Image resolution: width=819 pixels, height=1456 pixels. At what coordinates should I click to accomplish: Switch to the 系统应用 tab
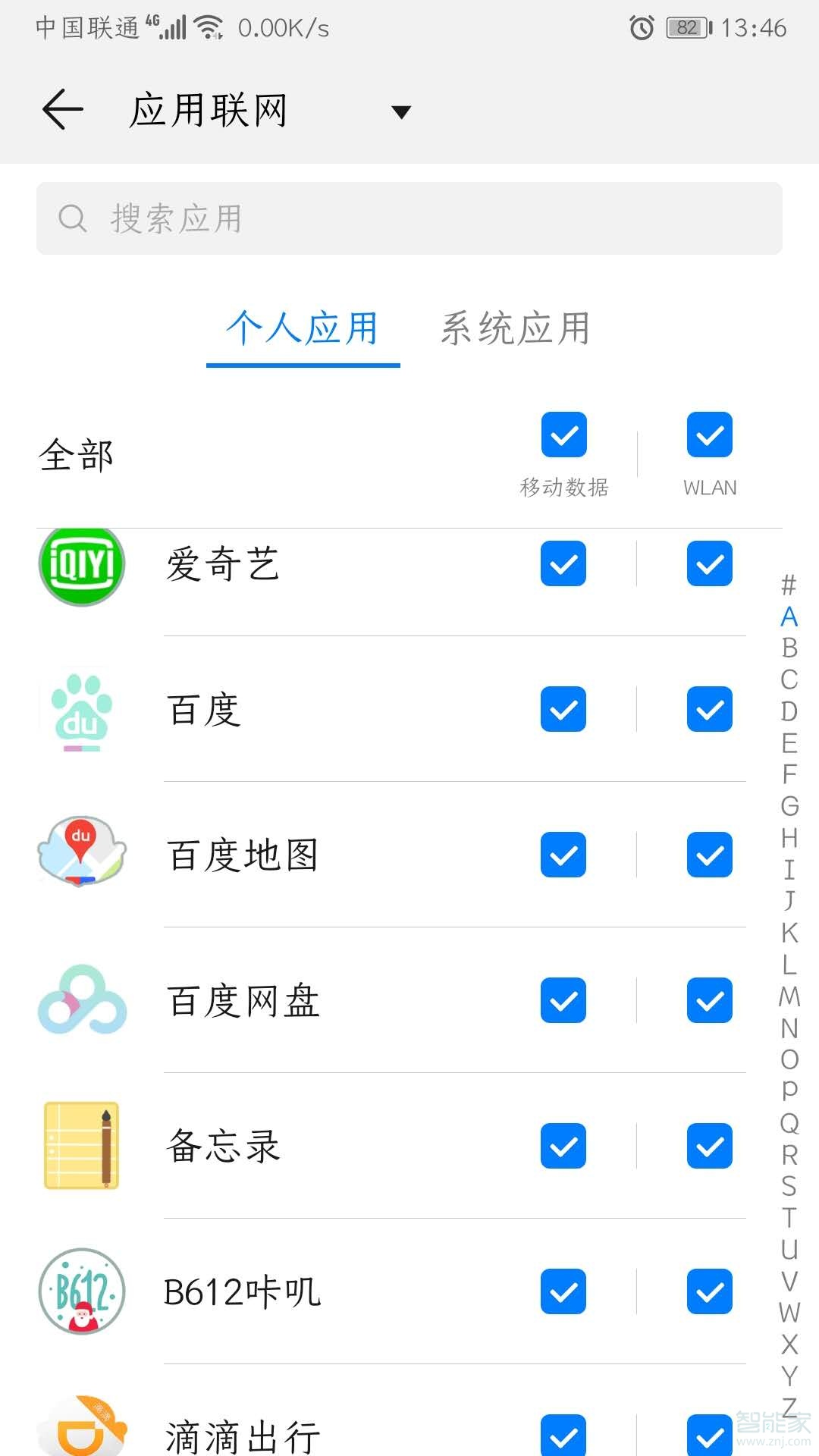pyautogui.click(x=515, y=328)
